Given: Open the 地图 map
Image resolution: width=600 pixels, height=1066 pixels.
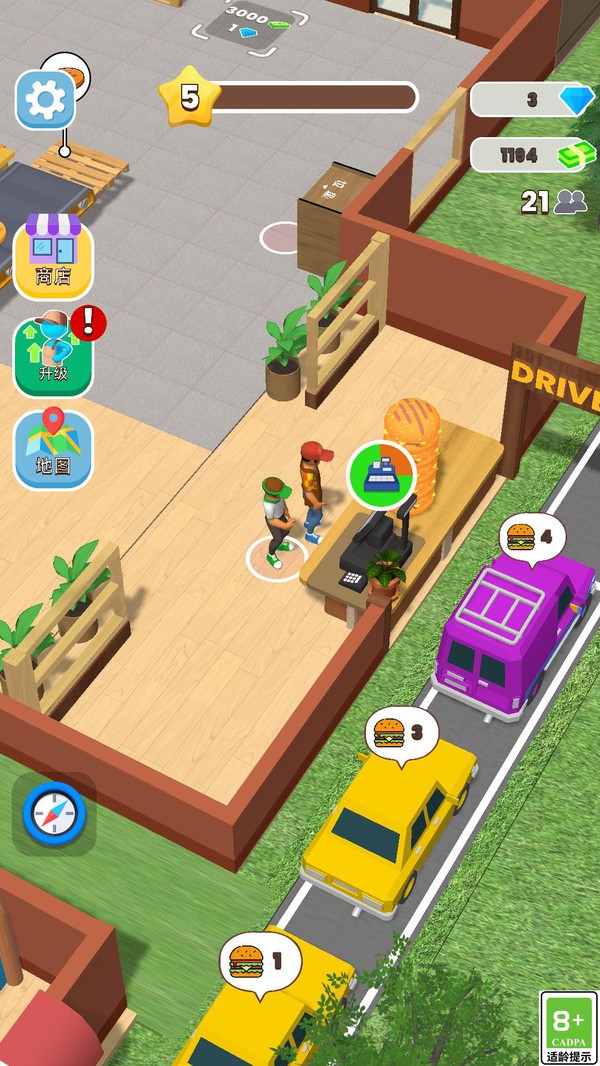Looking at the screenshot, I should pos(54,450).
